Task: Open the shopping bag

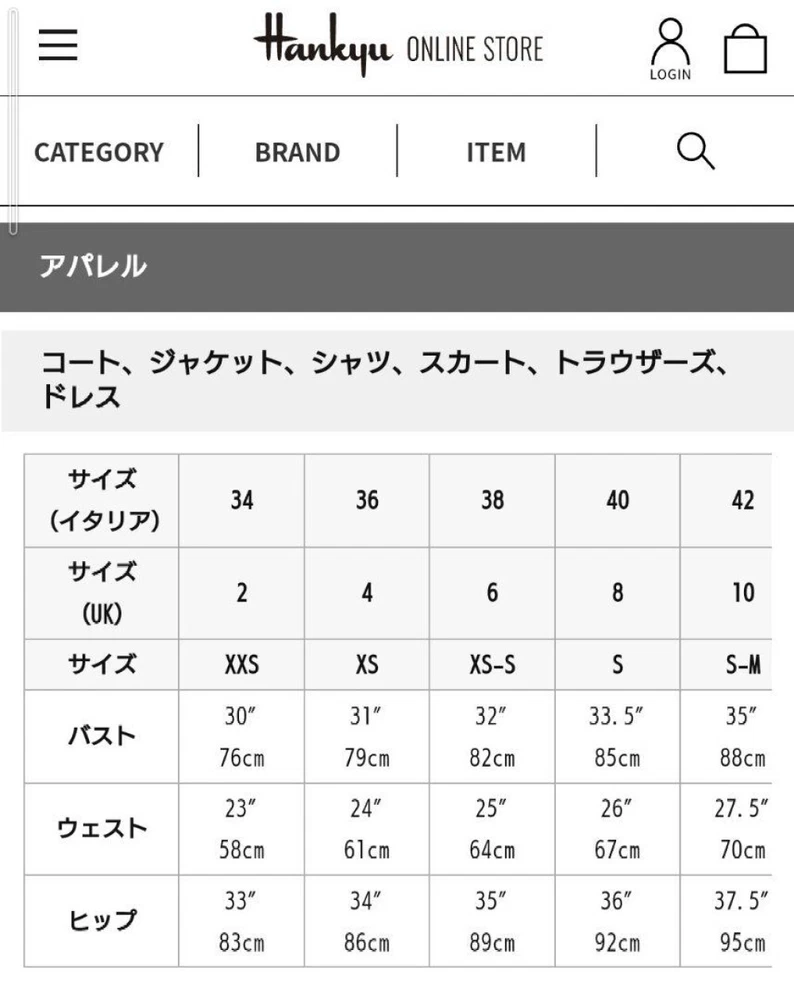Action: (x=745, y=48)
